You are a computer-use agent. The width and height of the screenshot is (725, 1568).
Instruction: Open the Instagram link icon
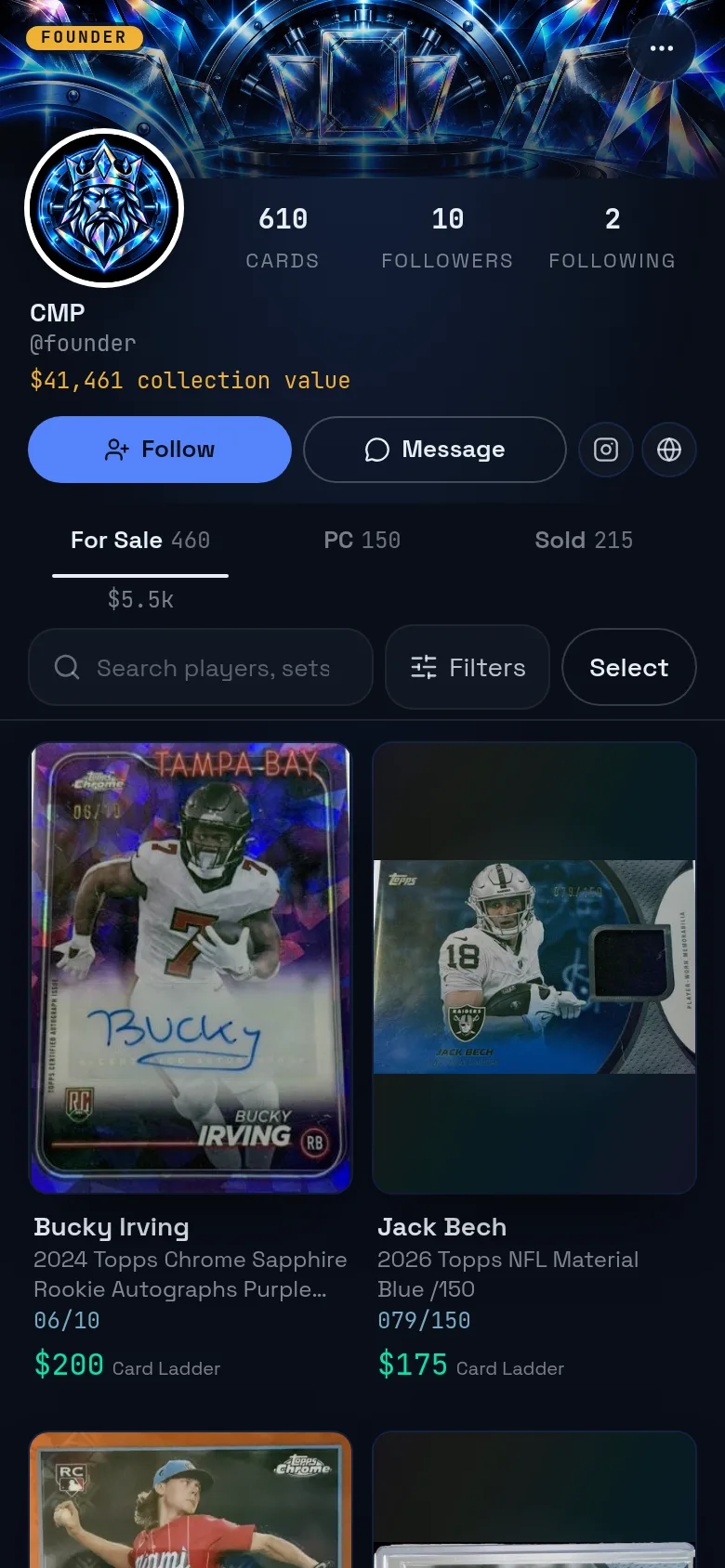coord(606,450)
